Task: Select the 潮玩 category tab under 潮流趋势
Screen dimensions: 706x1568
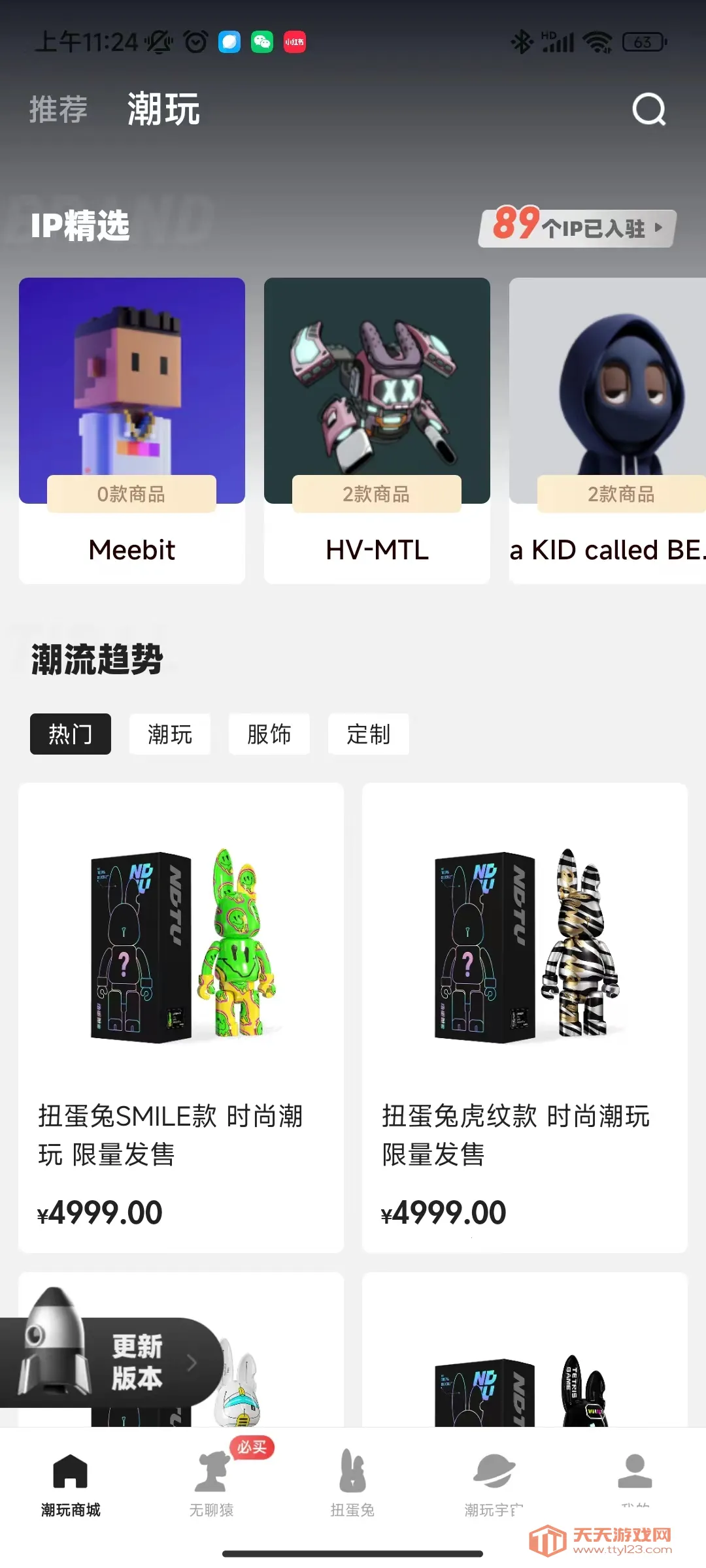Action: click(169, 734)
